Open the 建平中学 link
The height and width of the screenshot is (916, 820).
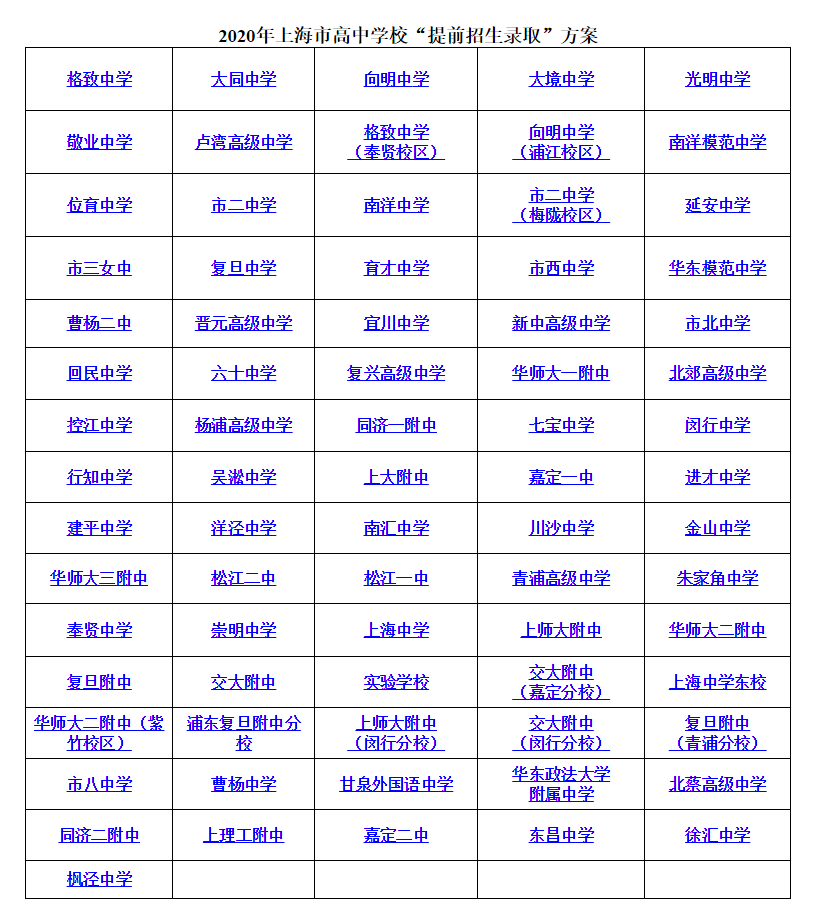(x=99, y=529)
